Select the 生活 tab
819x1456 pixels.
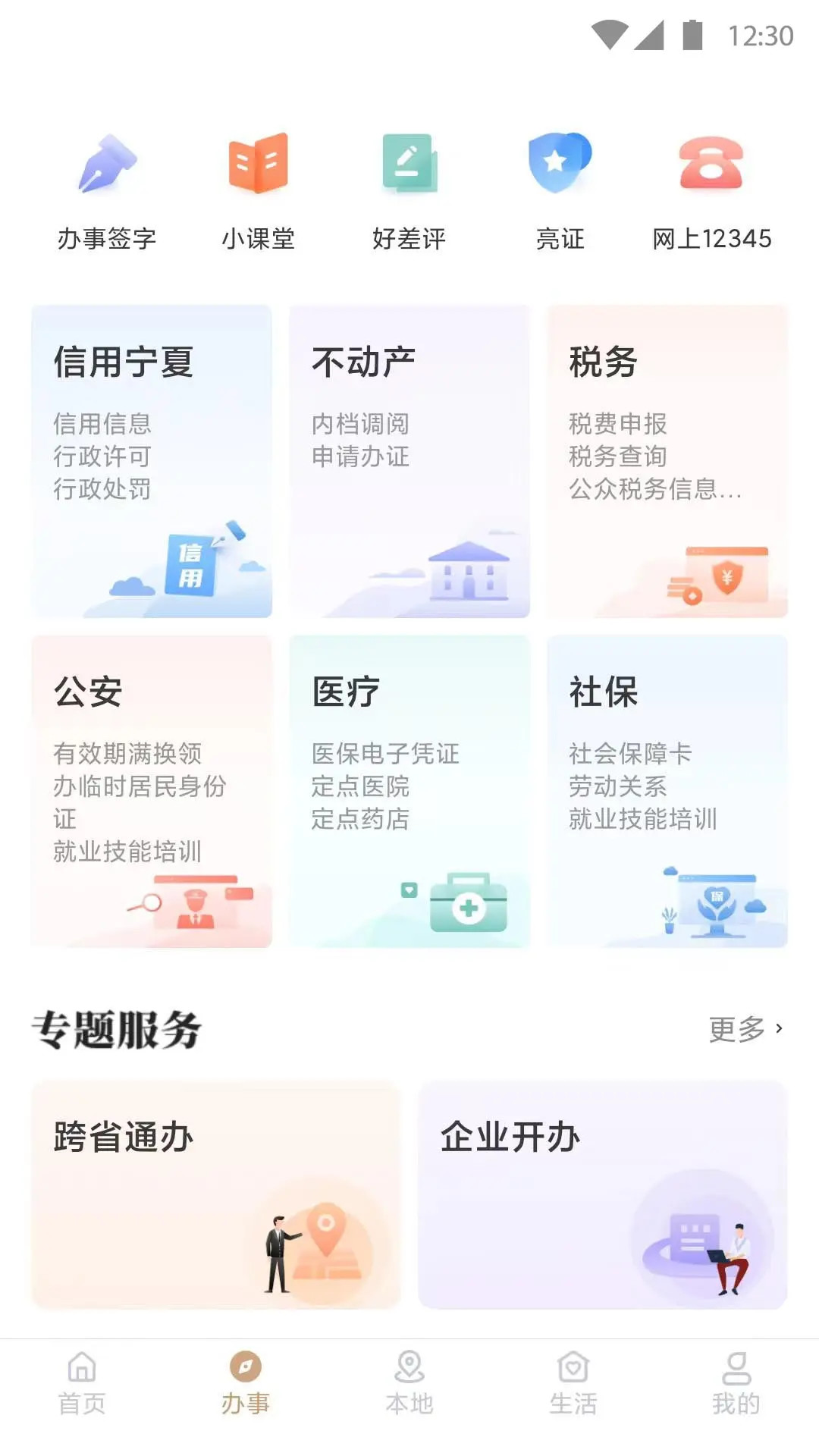click(x=573, y=1394)
